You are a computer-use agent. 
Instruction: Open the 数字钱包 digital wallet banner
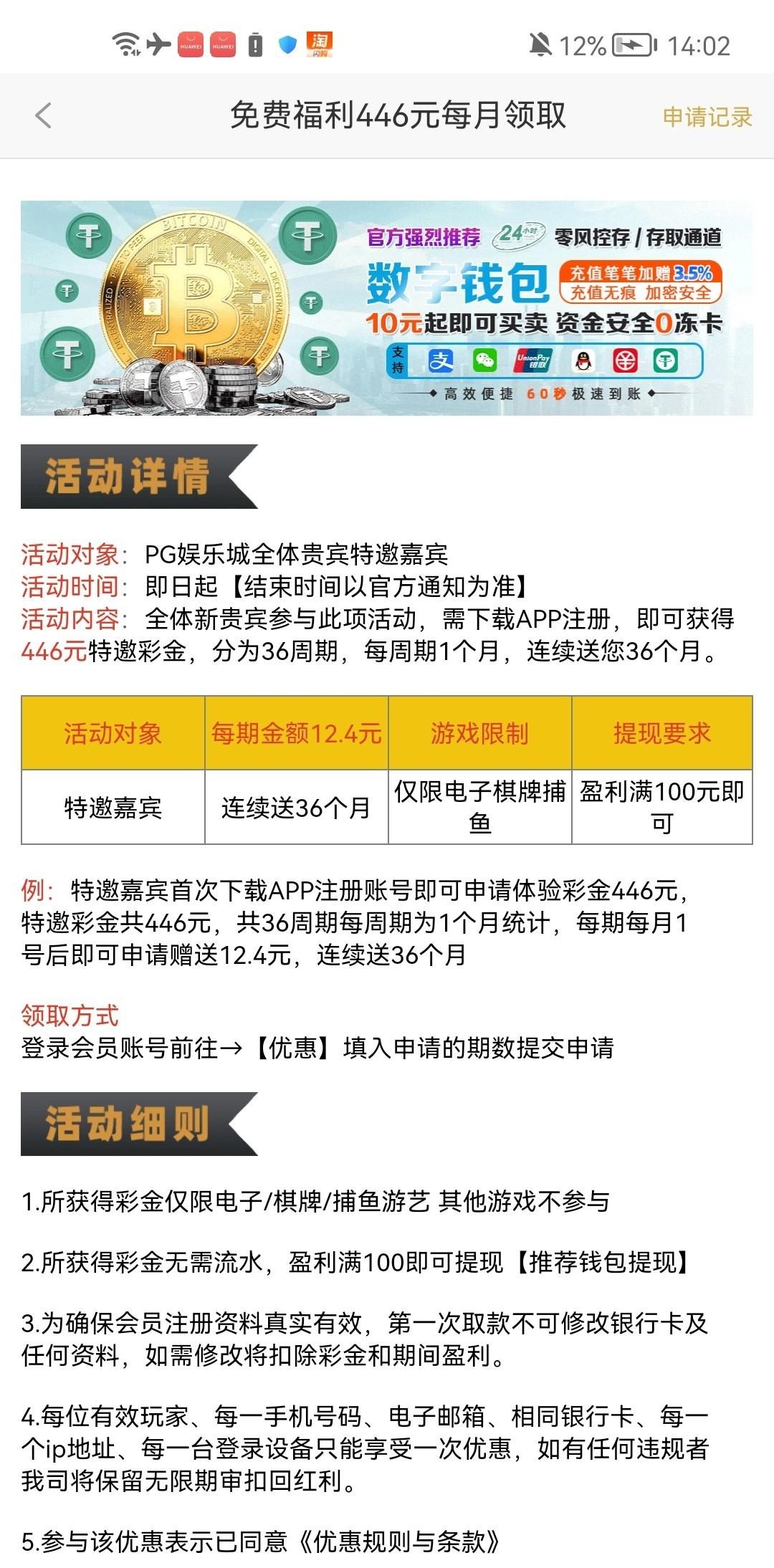(x=387, y=308)
